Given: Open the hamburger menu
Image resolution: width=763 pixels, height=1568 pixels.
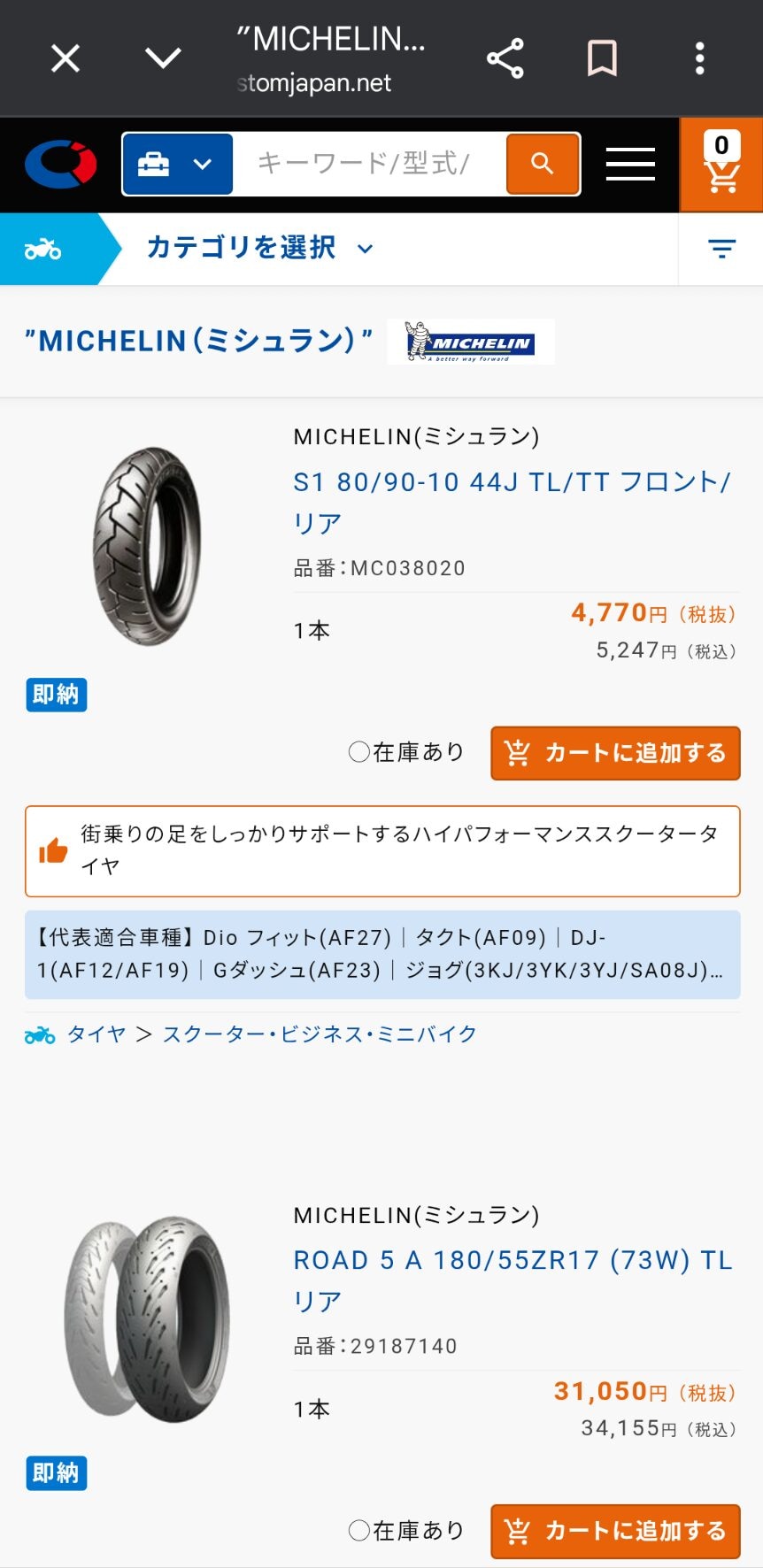Looking at the screenshot, I should tap(630, 164).
